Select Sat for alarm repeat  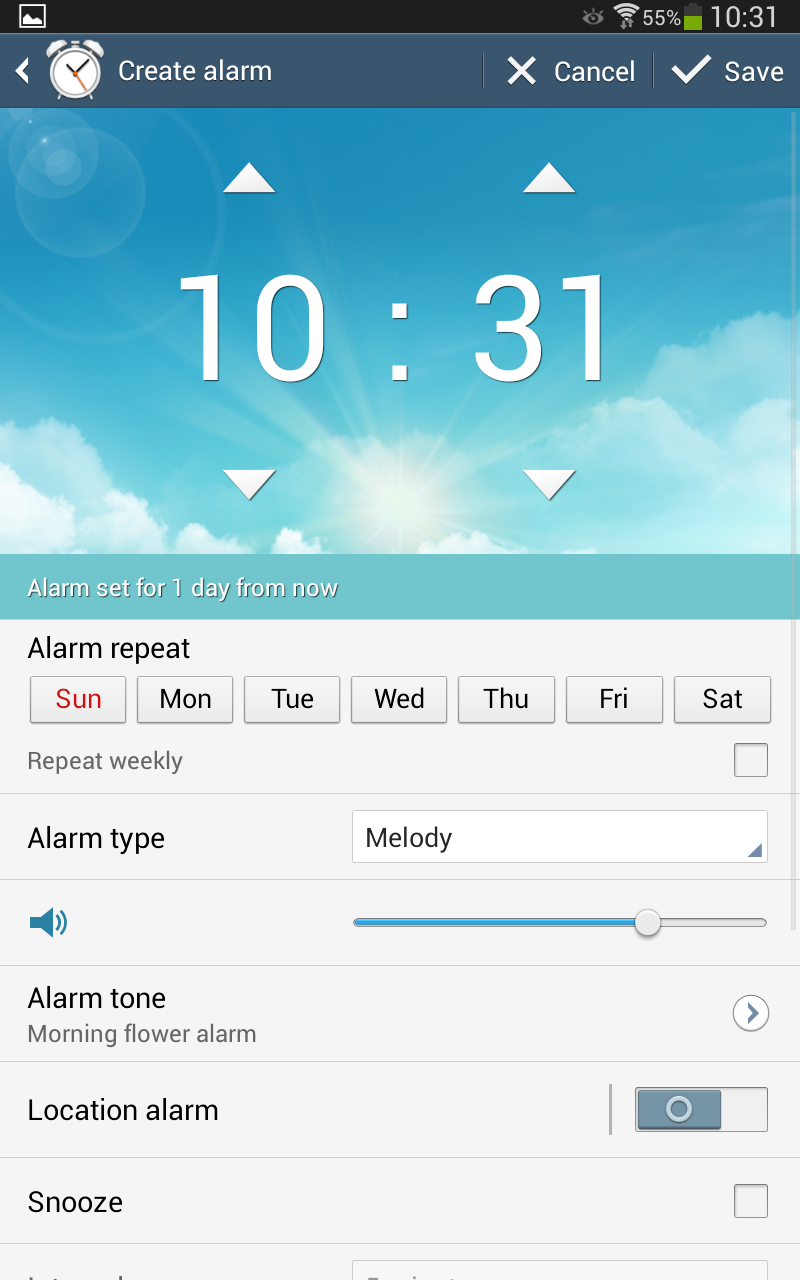722,699
